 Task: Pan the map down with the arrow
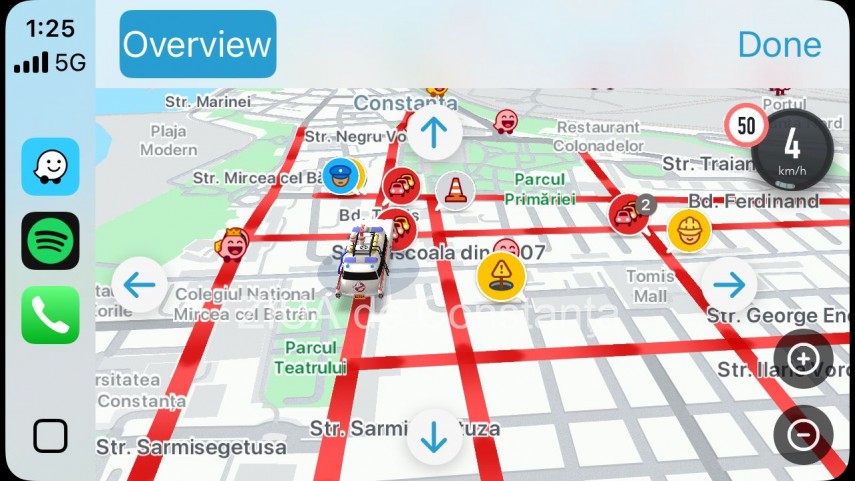click(433, 437)
